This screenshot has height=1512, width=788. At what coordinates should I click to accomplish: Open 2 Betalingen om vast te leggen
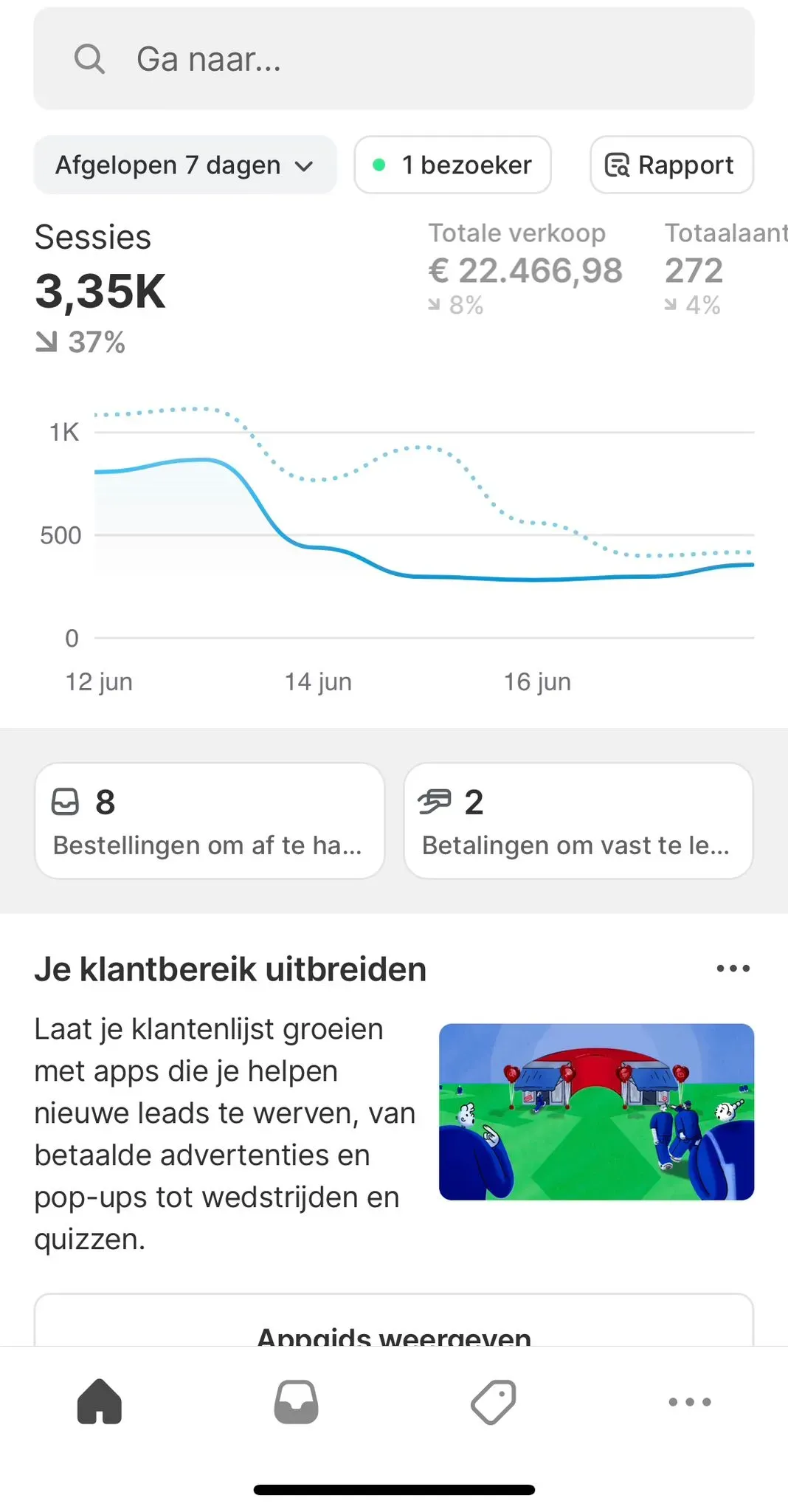578,821
